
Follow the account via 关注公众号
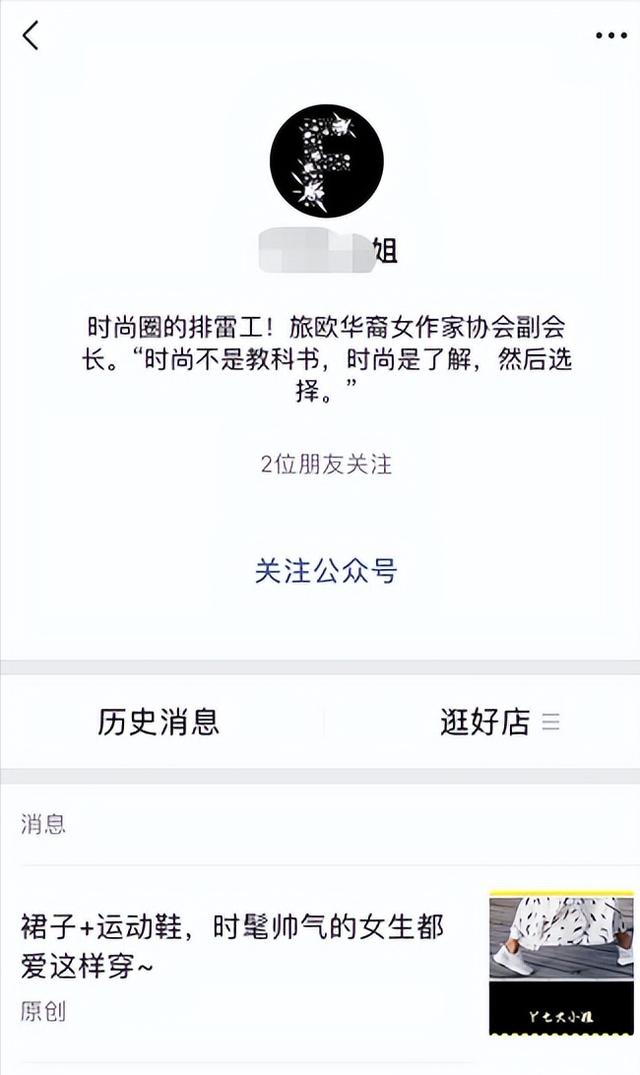click(326, 571)
